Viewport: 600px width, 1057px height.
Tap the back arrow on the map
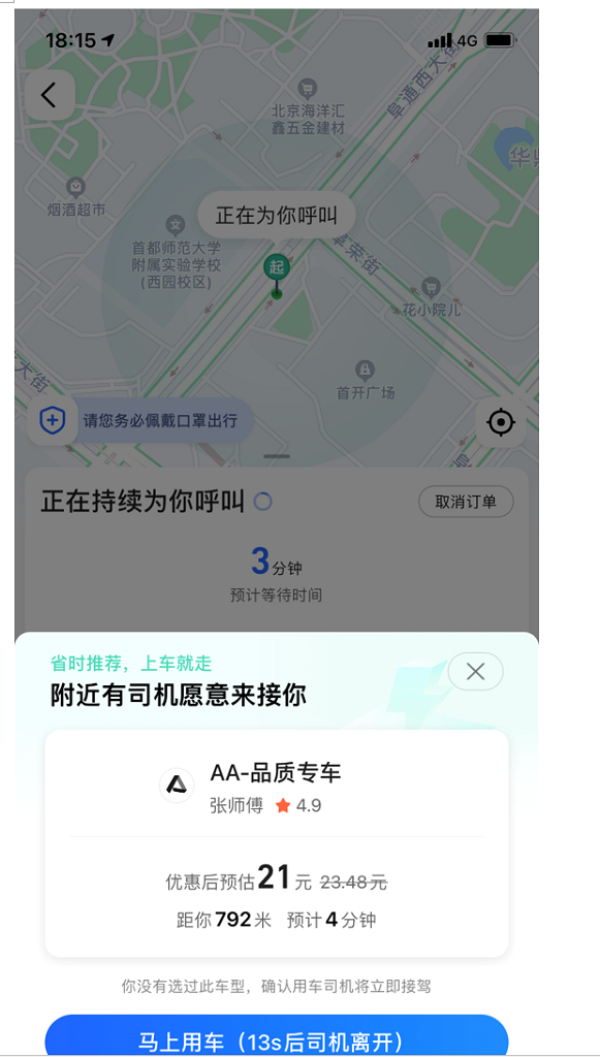pyautogui.click(x=49, y=95)
